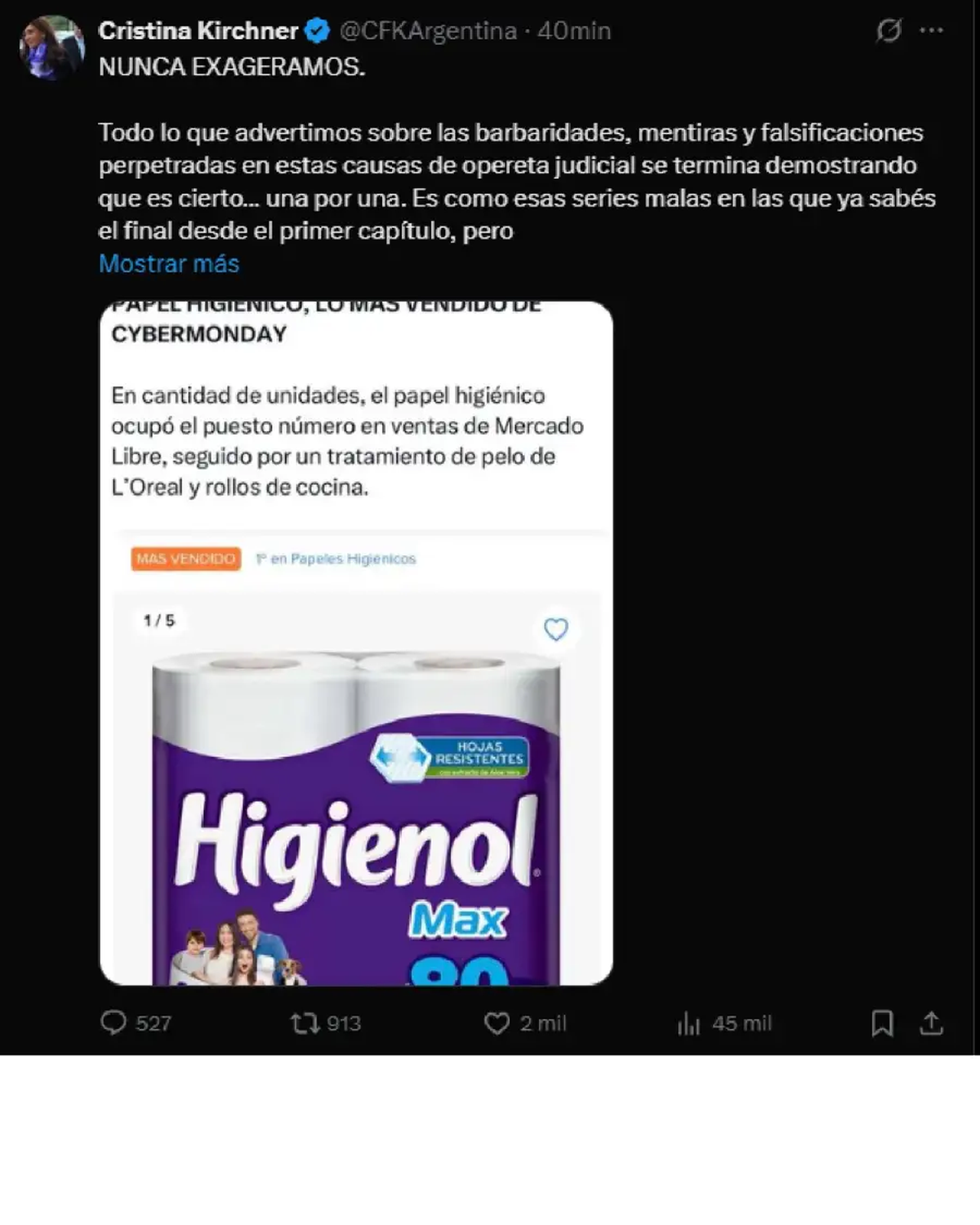The height and width of the screenshot is (1225, 980).
Task: Share this post
Action: pos(932,1022)
